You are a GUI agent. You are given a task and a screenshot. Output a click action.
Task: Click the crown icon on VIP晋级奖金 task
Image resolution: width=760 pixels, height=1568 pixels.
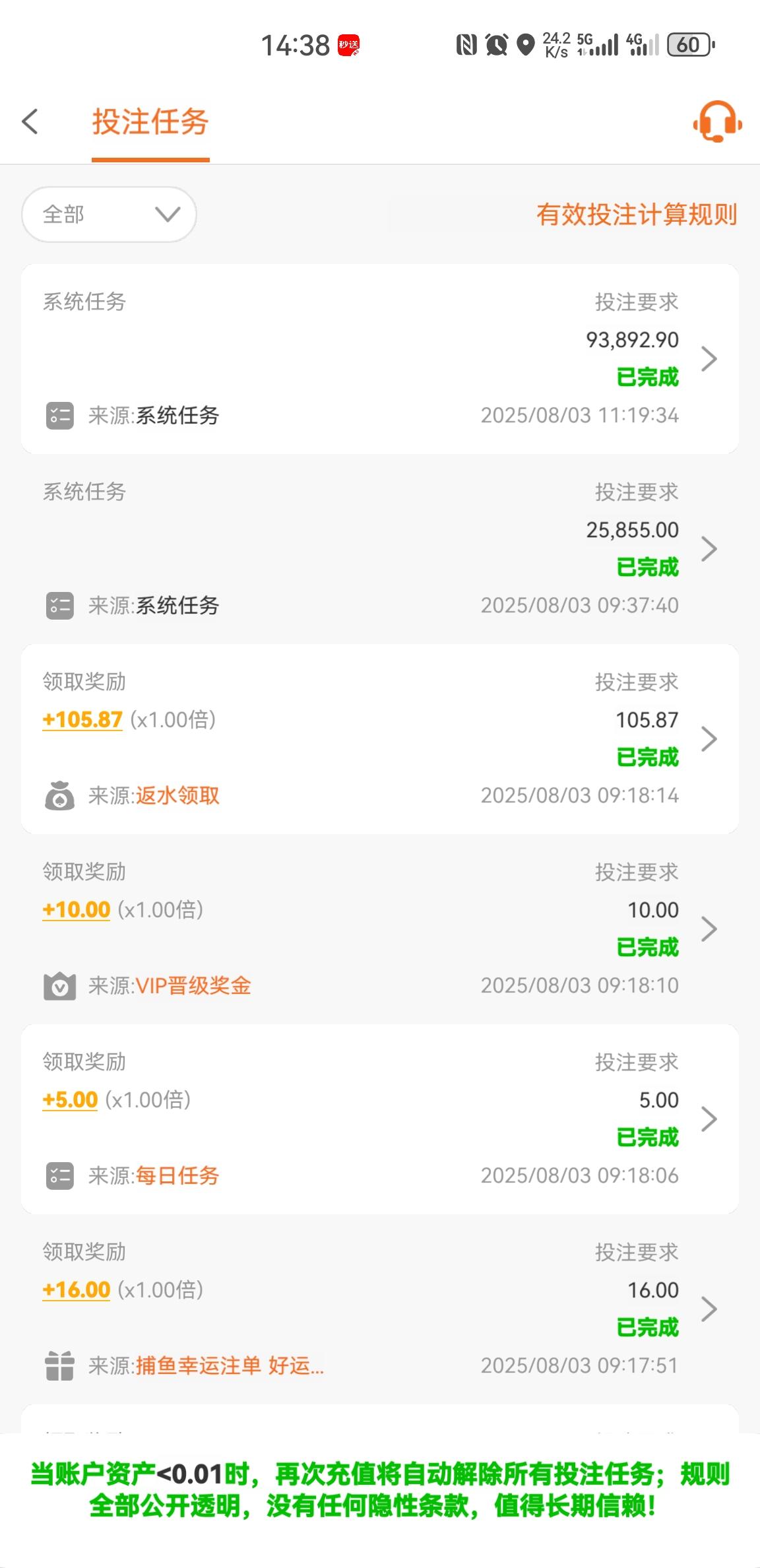point(59,985)
